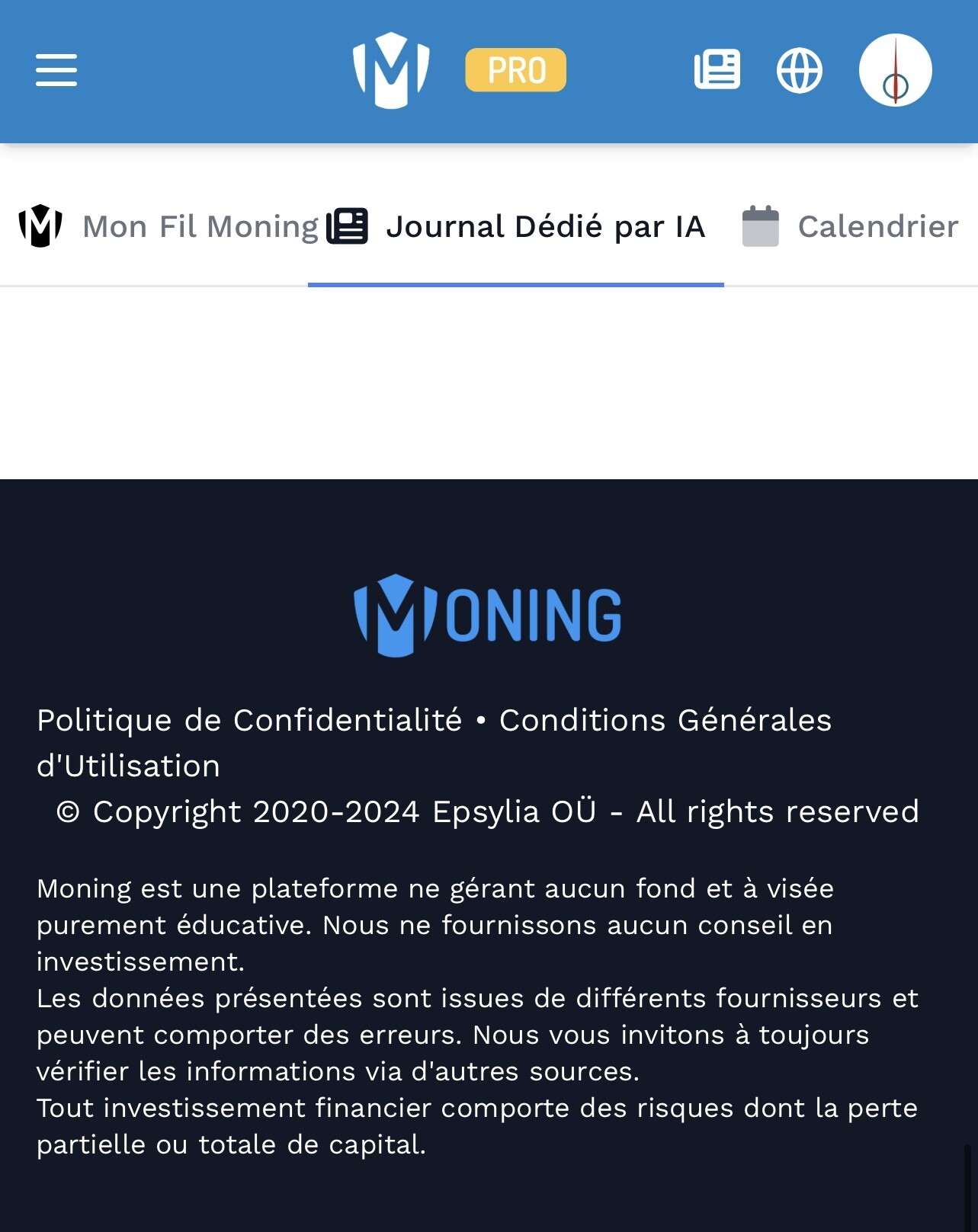Open the newspaper icon in the header
The height and width of the screenshot is (1232, 978).
coord(717,70)
